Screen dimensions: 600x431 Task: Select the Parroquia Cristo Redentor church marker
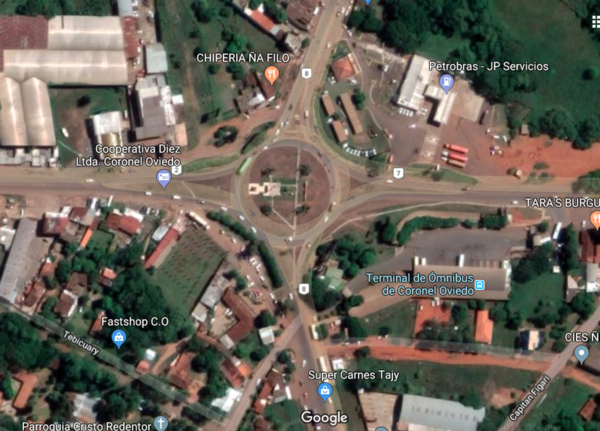click(x=161, y=424)
